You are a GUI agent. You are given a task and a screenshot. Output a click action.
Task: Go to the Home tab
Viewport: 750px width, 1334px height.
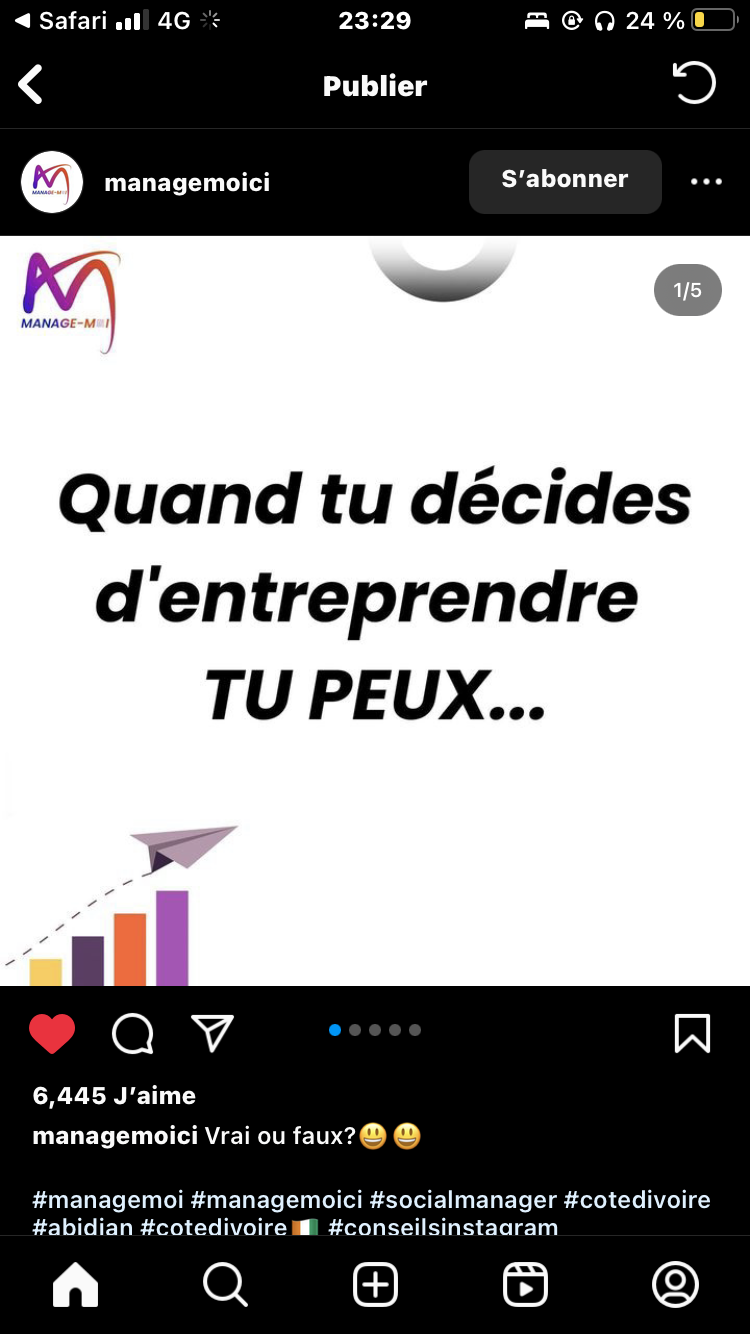pyautogui.click(x=76, y=1285)
